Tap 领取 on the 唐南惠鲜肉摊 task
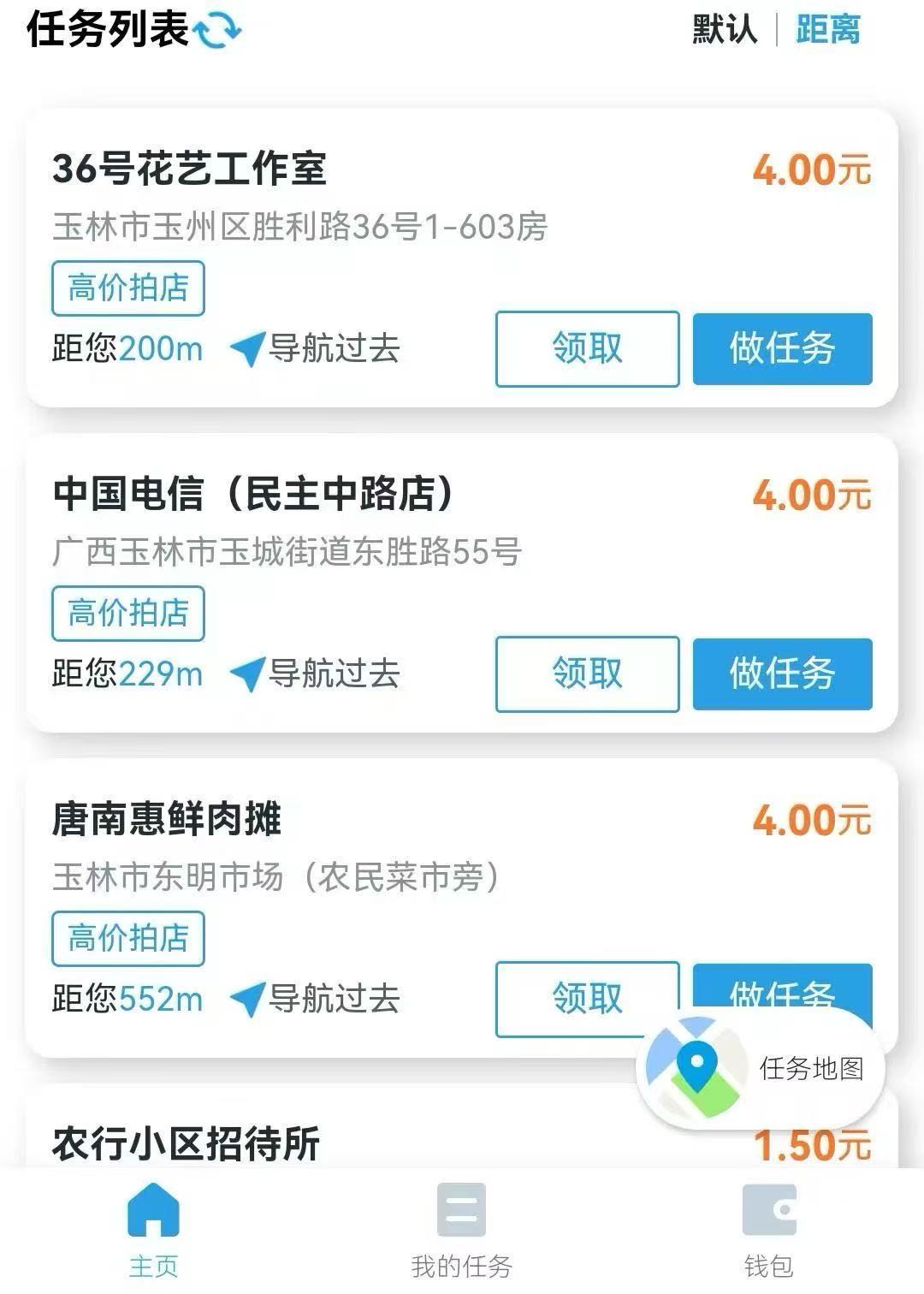The height and width of the screenshot is (1294, 924). click(x=587, y=1000)
